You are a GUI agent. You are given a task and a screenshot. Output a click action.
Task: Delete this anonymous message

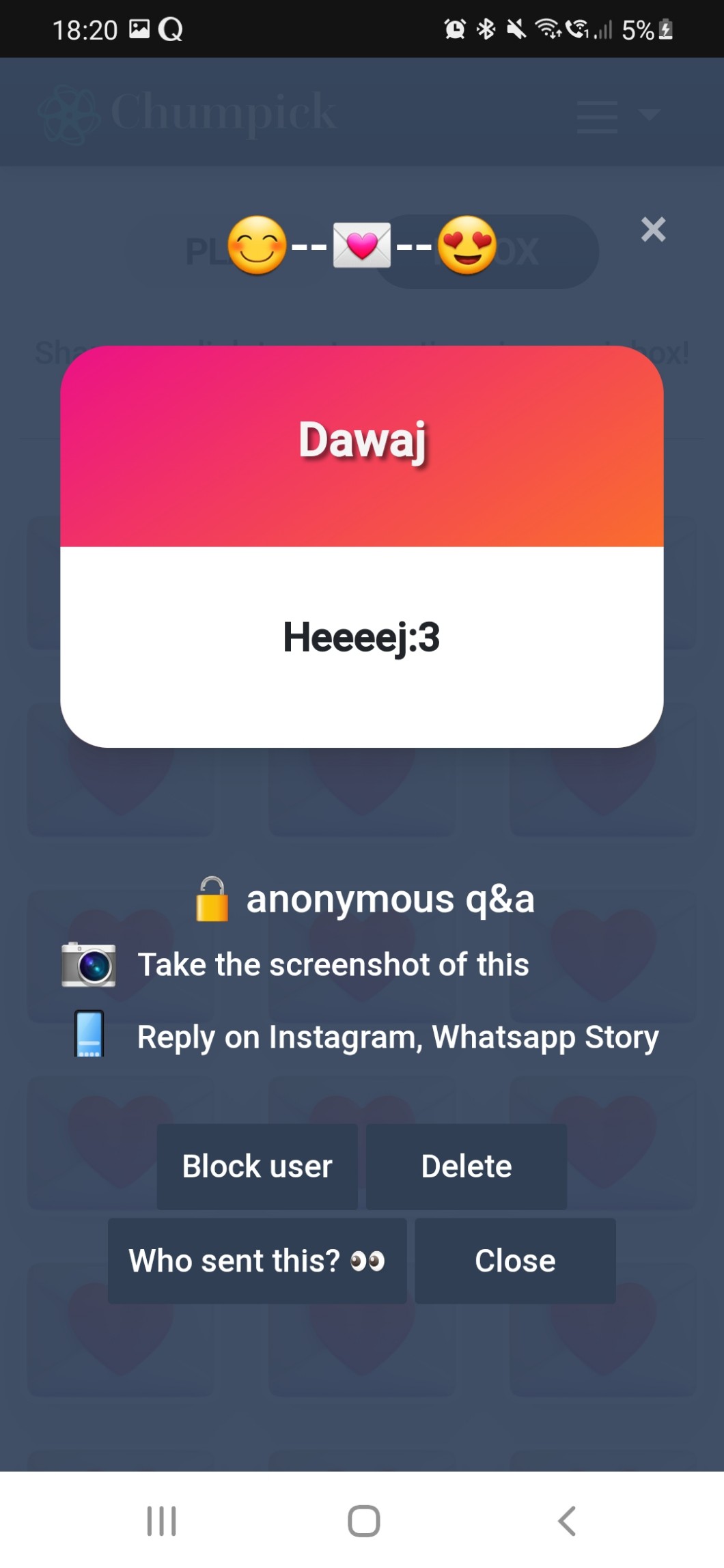point(467,1166)
